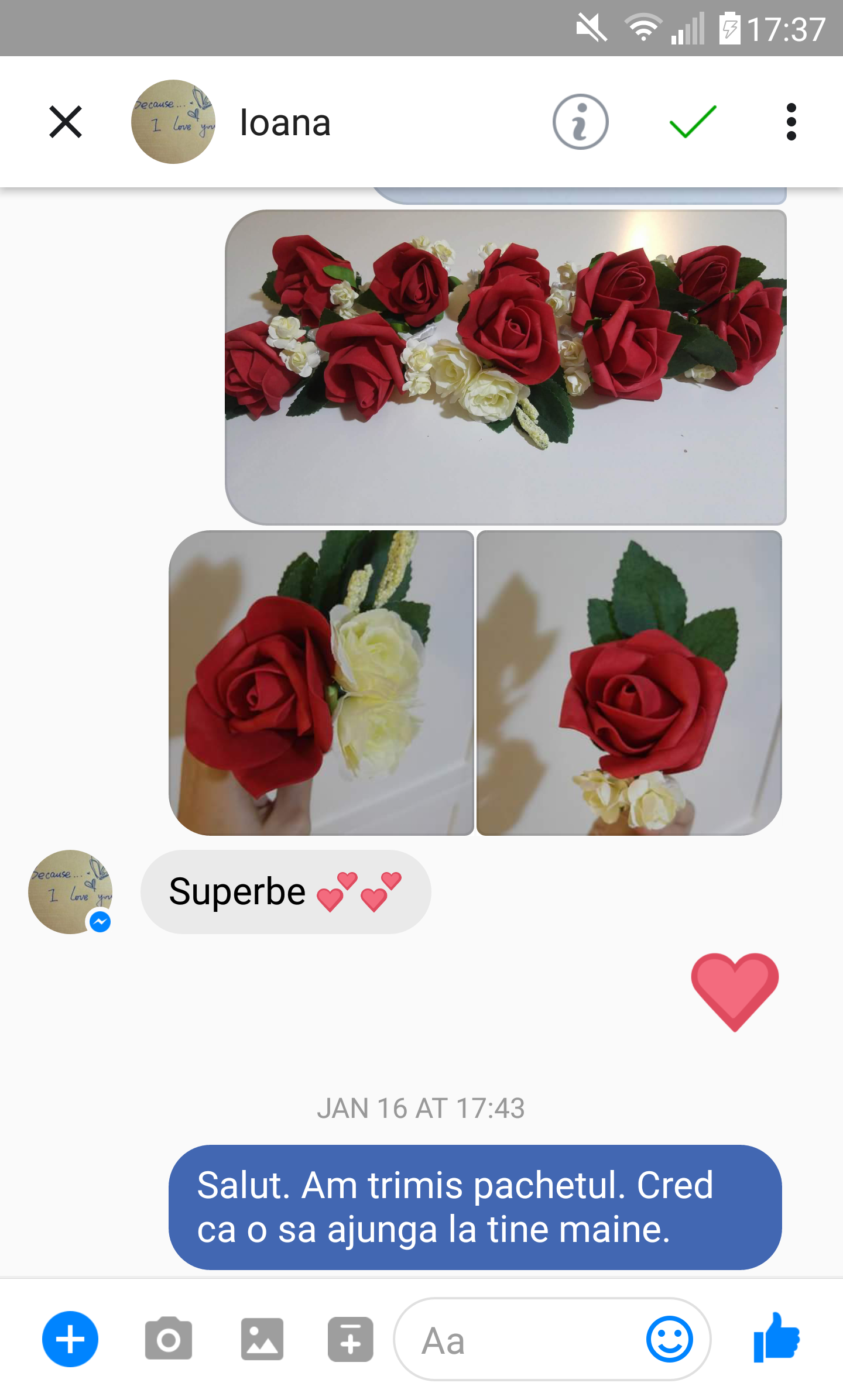Open the conversation info icon
843x1400 pixels.
point(580,122)
